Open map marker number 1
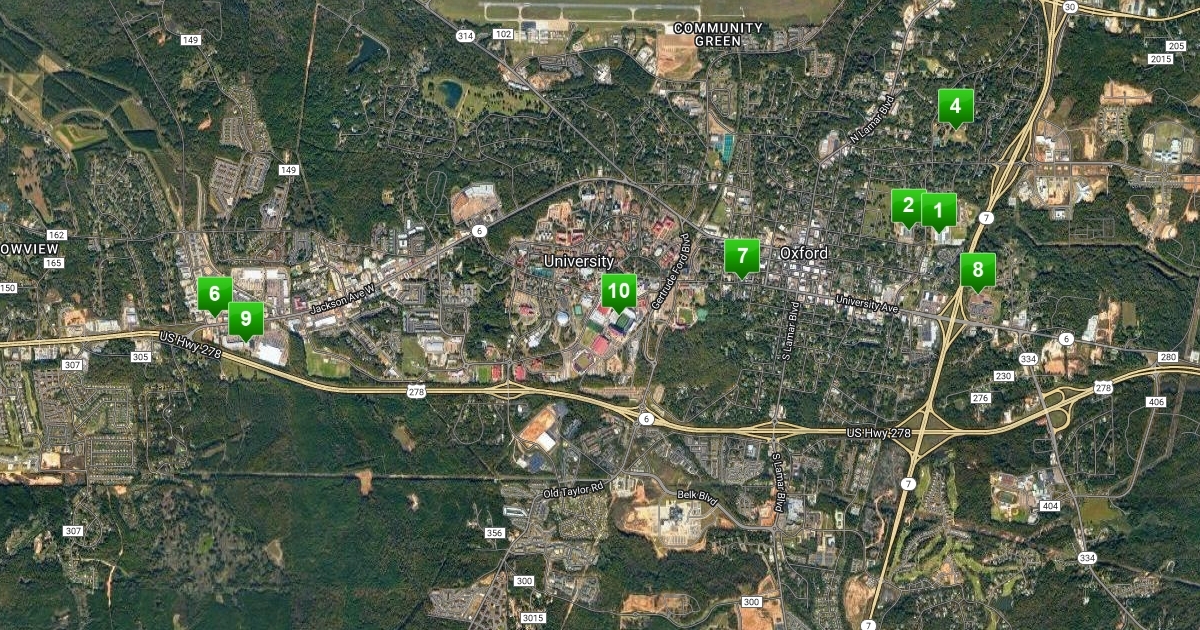 (x=940, y=210)
